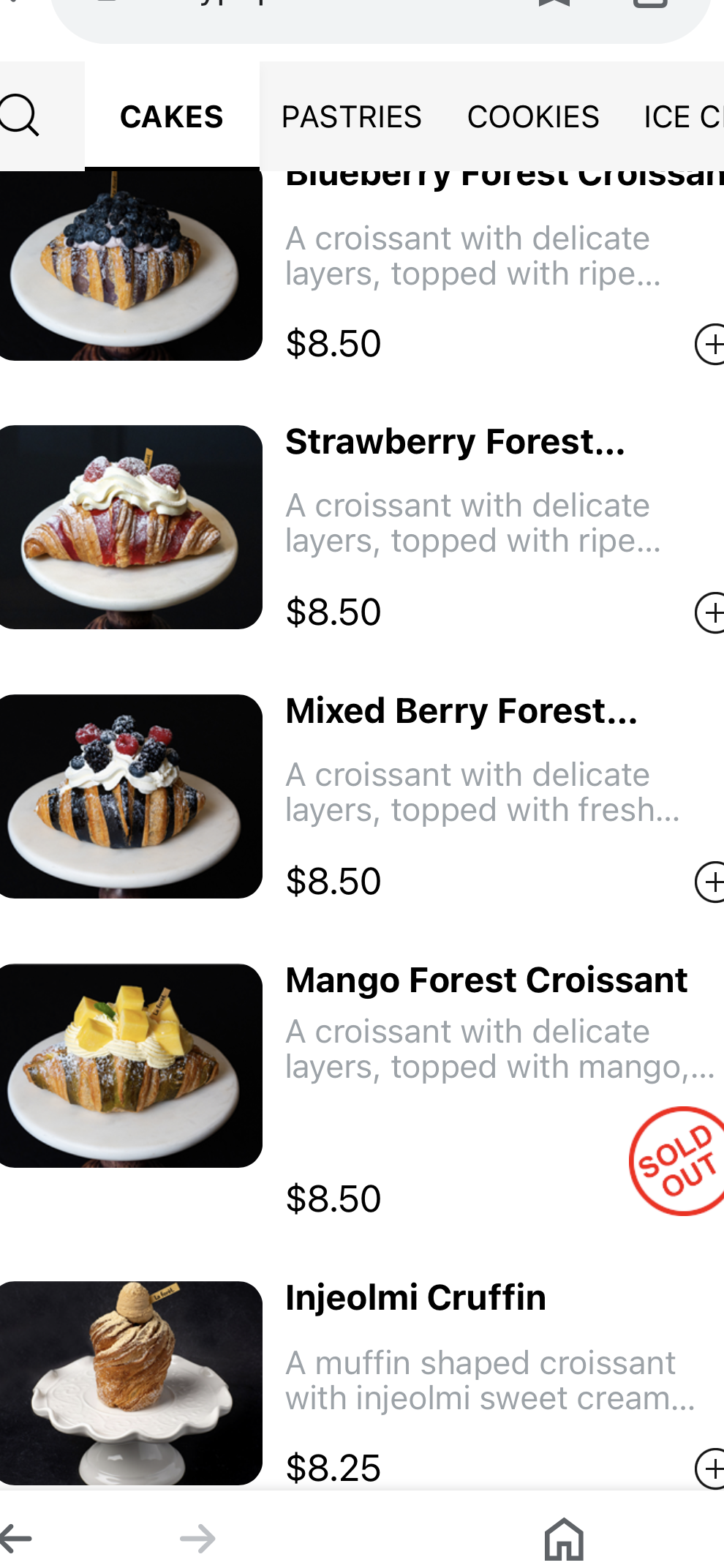
Task: Go back to the previous page
Action: [16, 1538]
